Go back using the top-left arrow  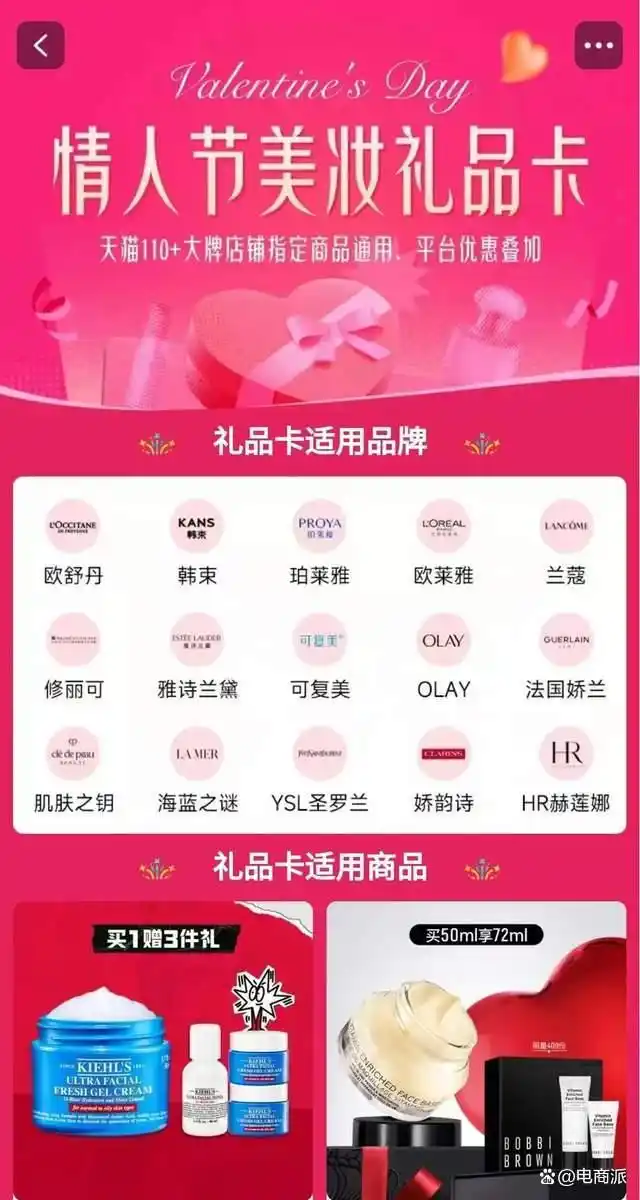pyautogui.click(x=41, y=45)
